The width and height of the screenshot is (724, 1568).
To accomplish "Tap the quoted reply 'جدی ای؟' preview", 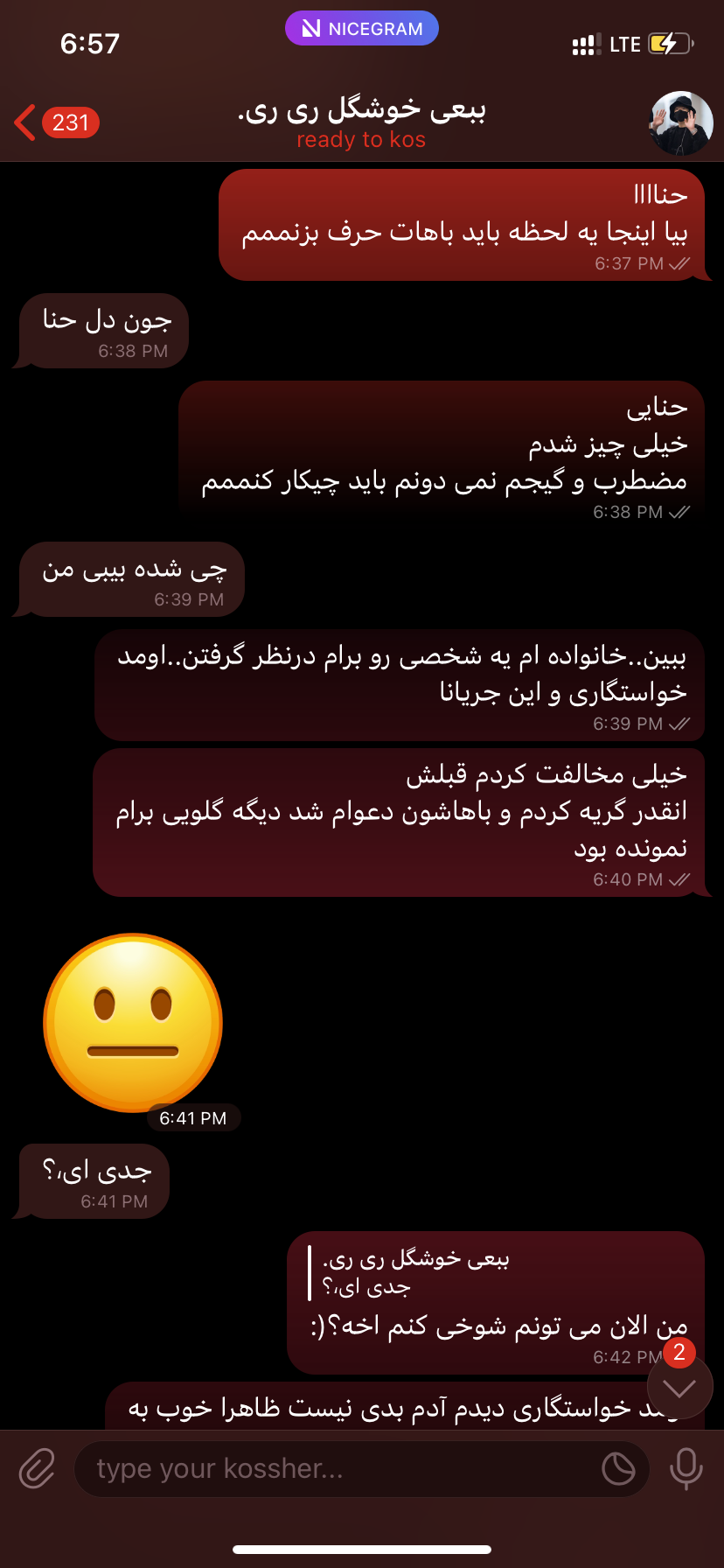I will click(411, 1273).
